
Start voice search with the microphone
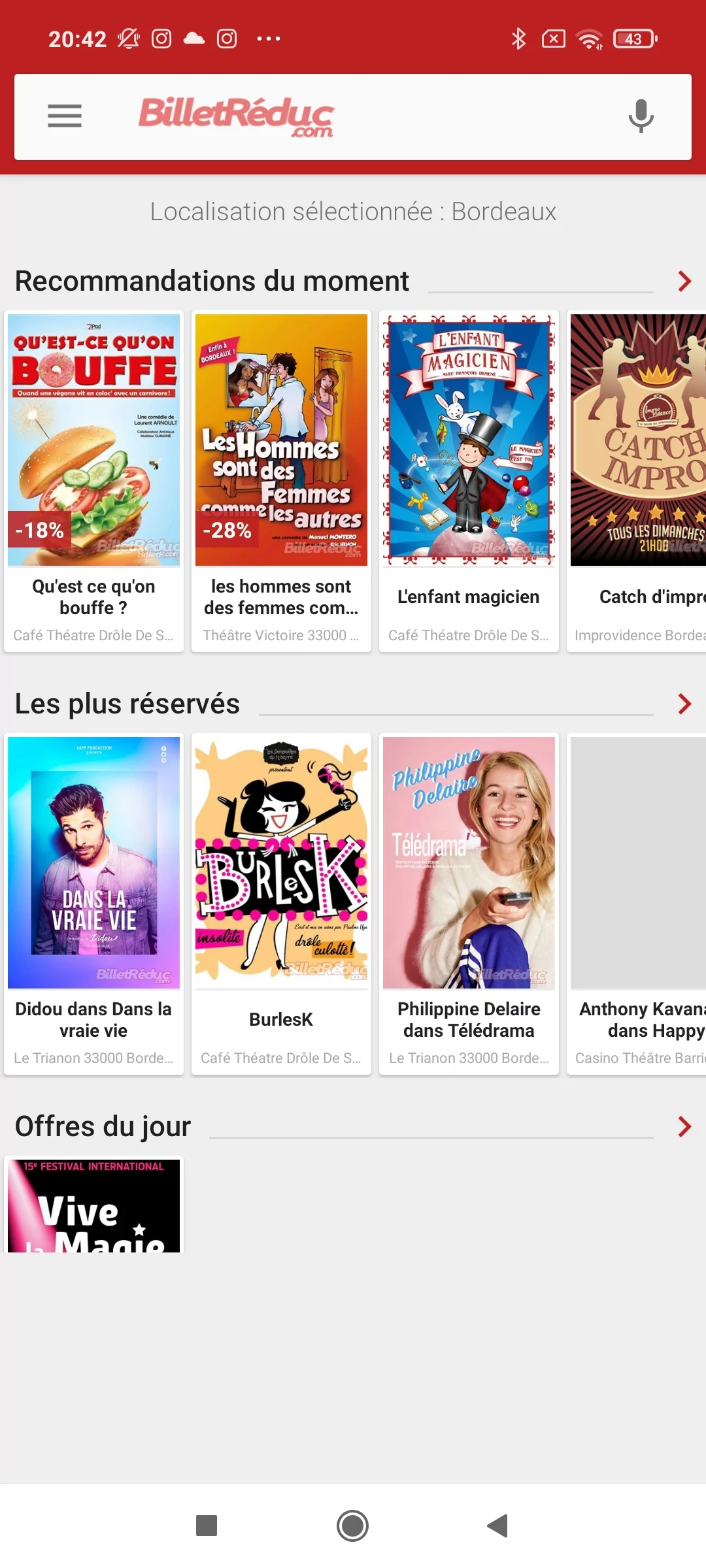(641, 116)
